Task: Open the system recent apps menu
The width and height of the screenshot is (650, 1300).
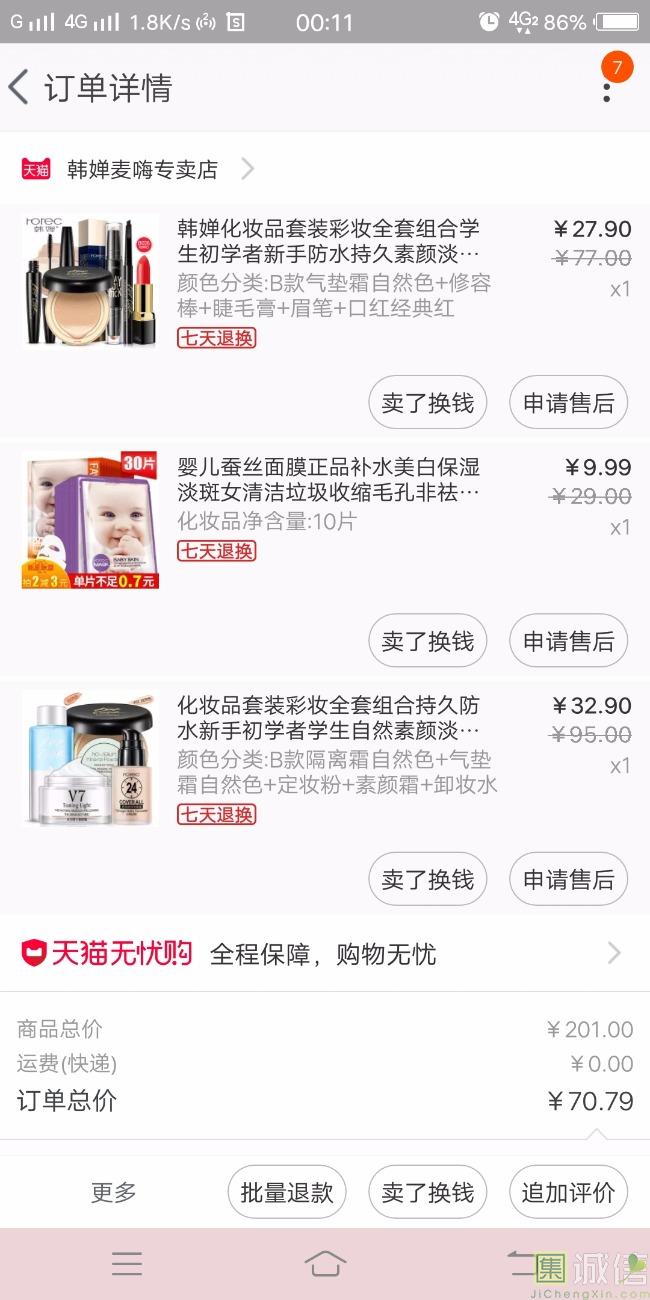Action: point(127,1264)
